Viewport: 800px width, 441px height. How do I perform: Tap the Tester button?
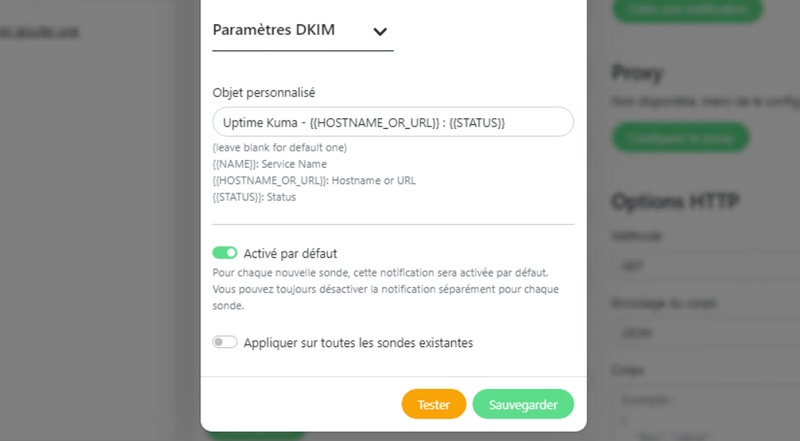pyautogui.click(x=433, y=404)
